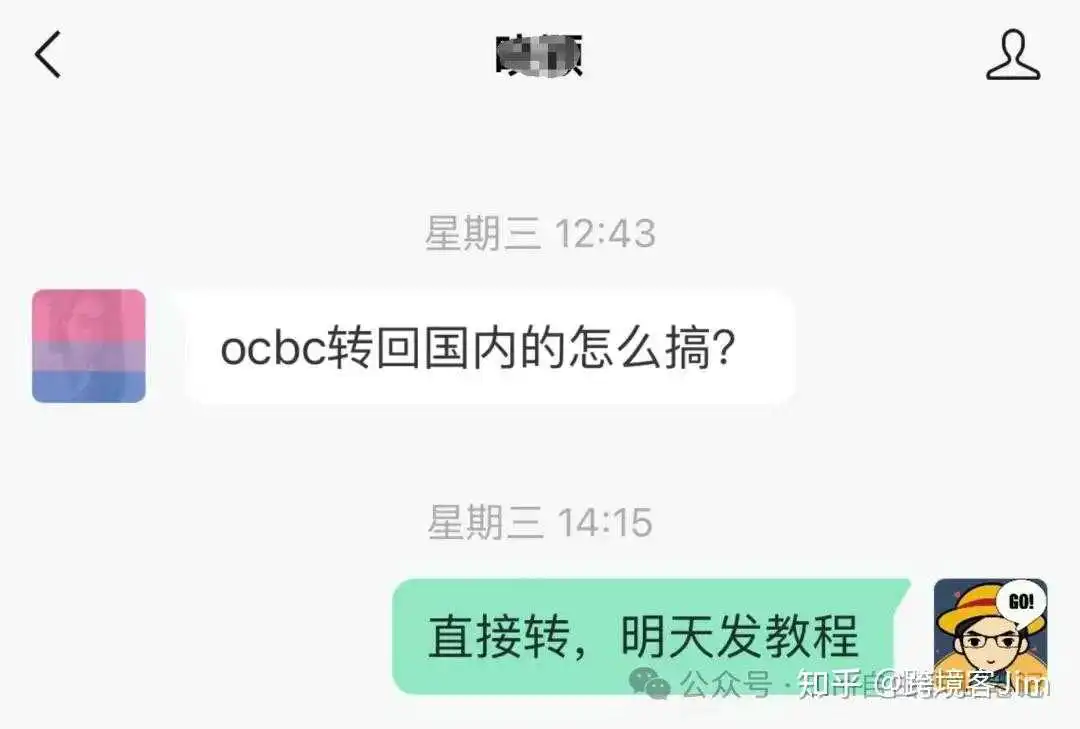Tap the pink-blue avatar of the sender
1080x729 pixels.
89,346
